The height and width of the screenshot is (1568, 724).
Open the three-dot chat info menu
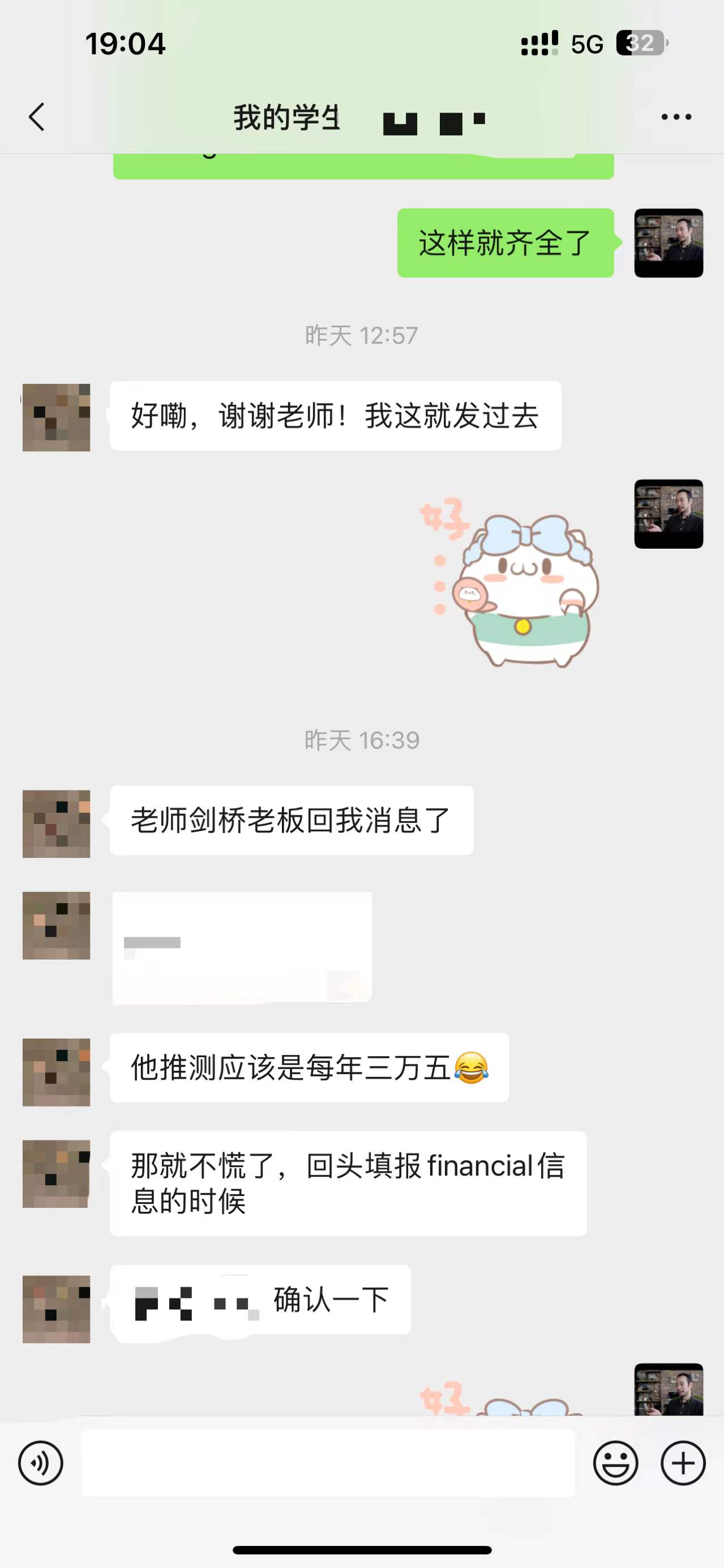(x=676, y=117)
